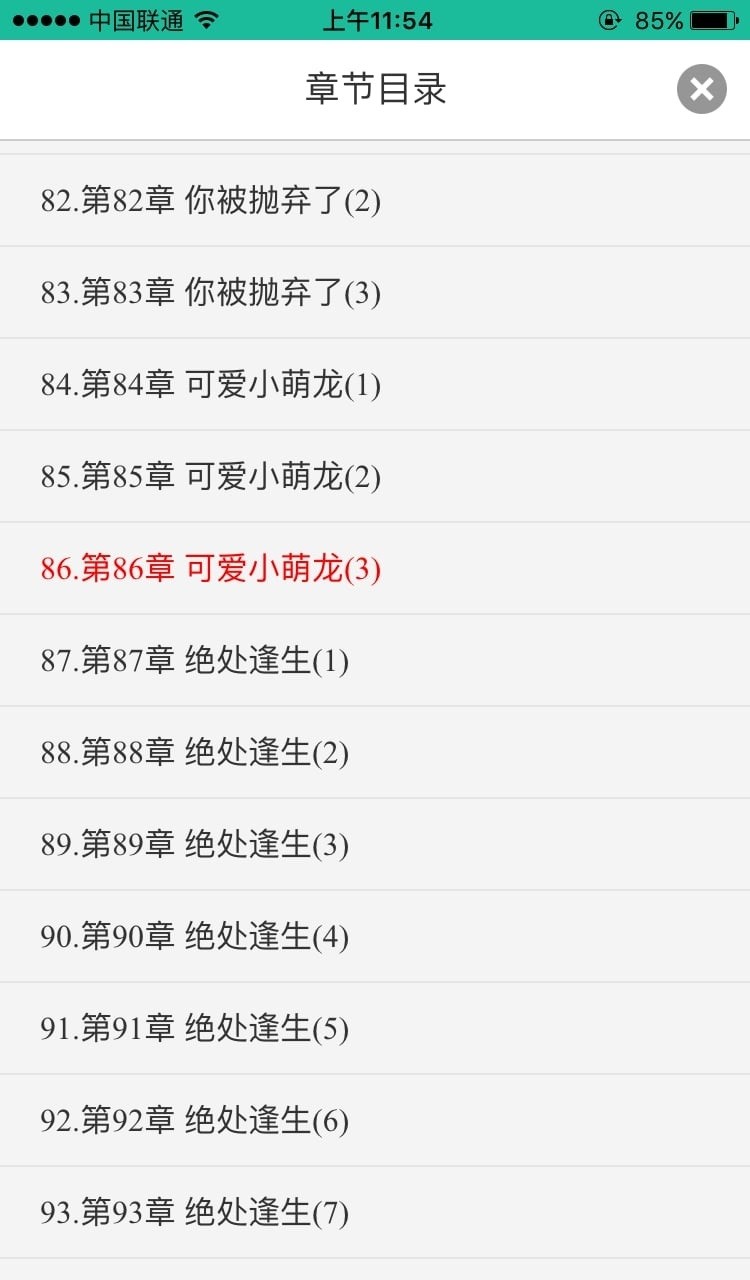Open chapter 82 你被抛弃了(2)
Image resolution: width=750 pixels, height=1280 pixels.
(211, 201)
